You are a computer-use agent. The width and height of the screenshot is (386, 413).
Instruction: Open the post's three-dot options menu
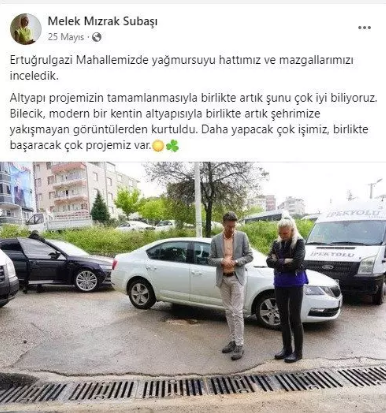pos(364,28)
